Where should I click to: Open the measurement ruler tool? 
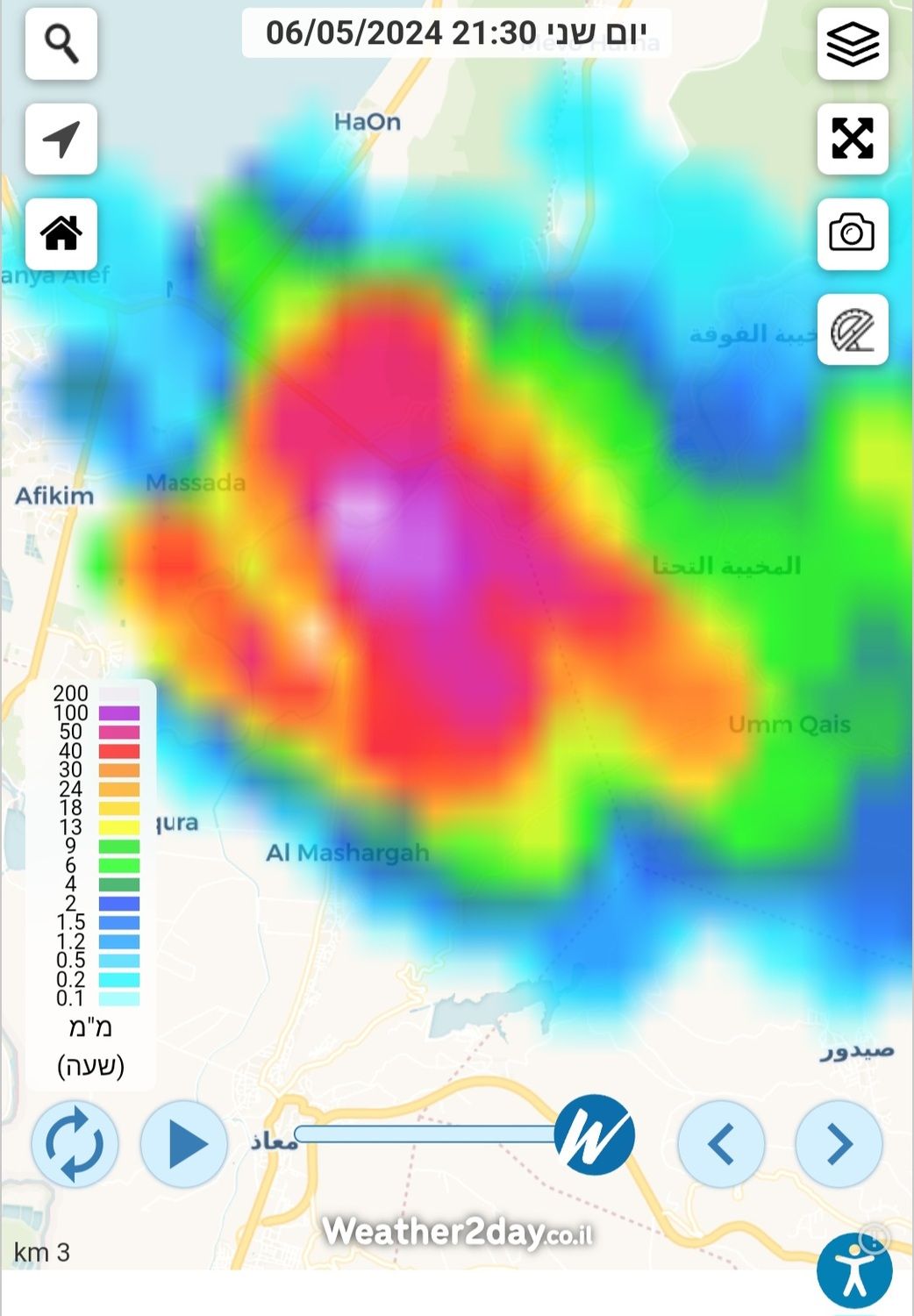click(x=853, y=330)
